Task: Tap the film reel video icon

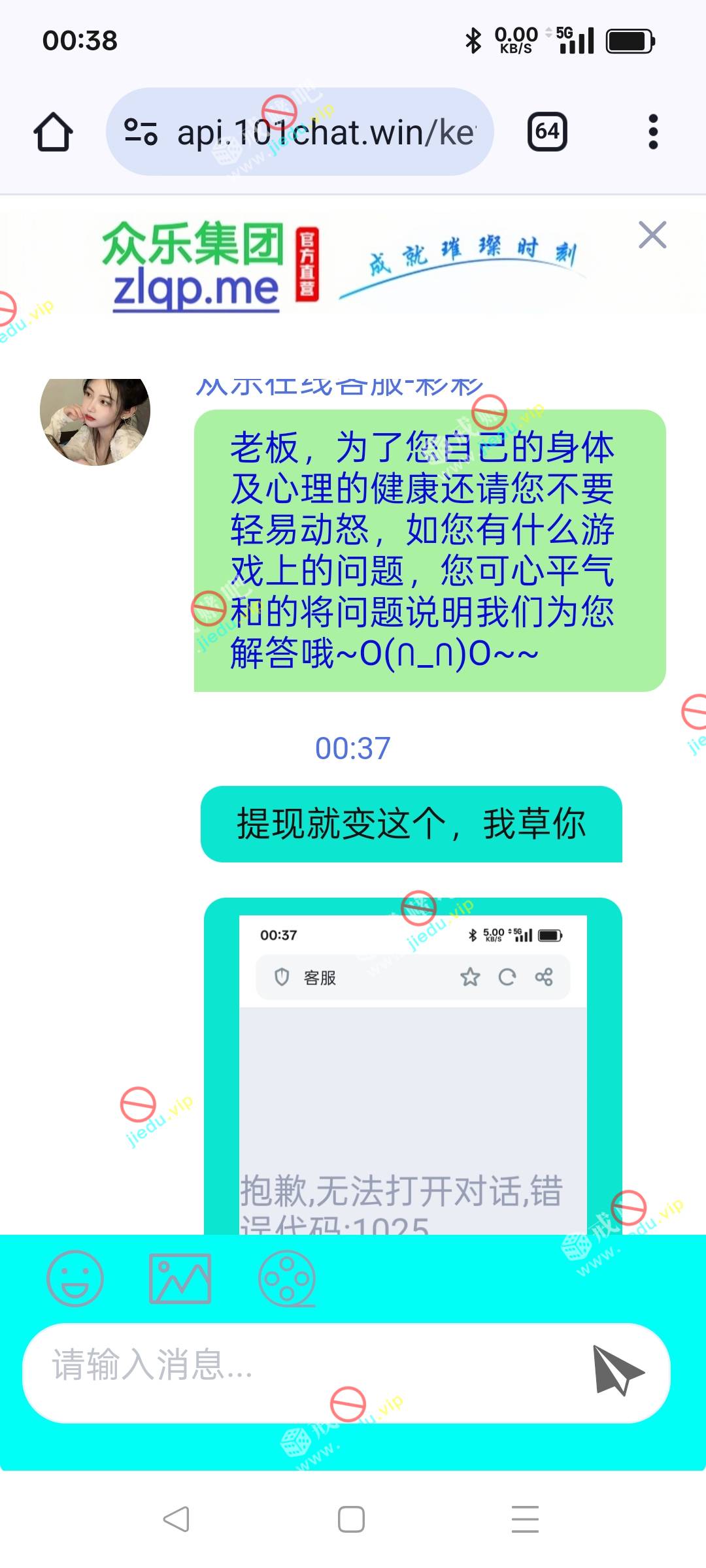Action: pyautogui.click(x=287, y=1279)
